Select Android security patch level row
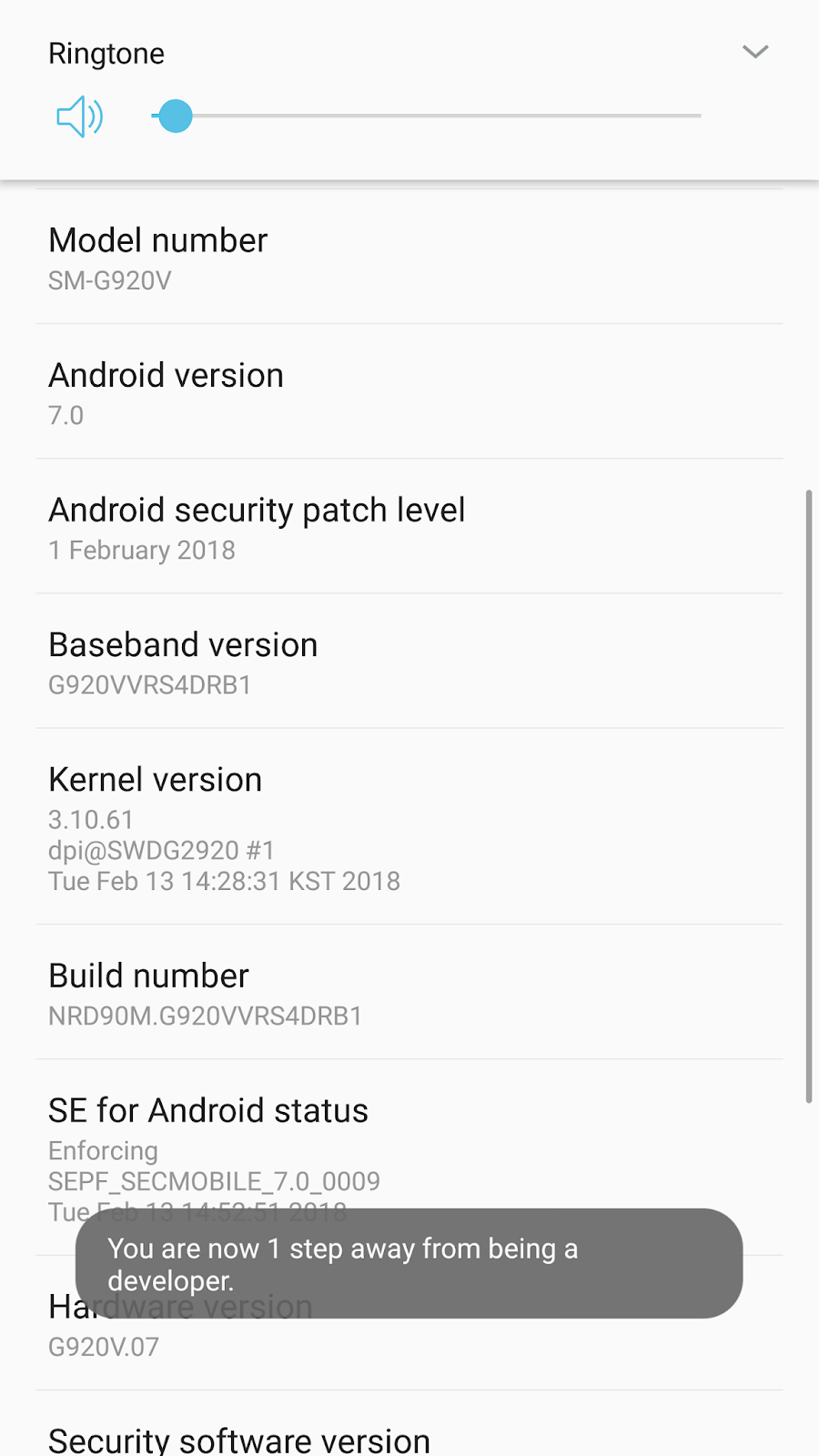The width and height of the screenshot is (819, 1456). (409, 528)
